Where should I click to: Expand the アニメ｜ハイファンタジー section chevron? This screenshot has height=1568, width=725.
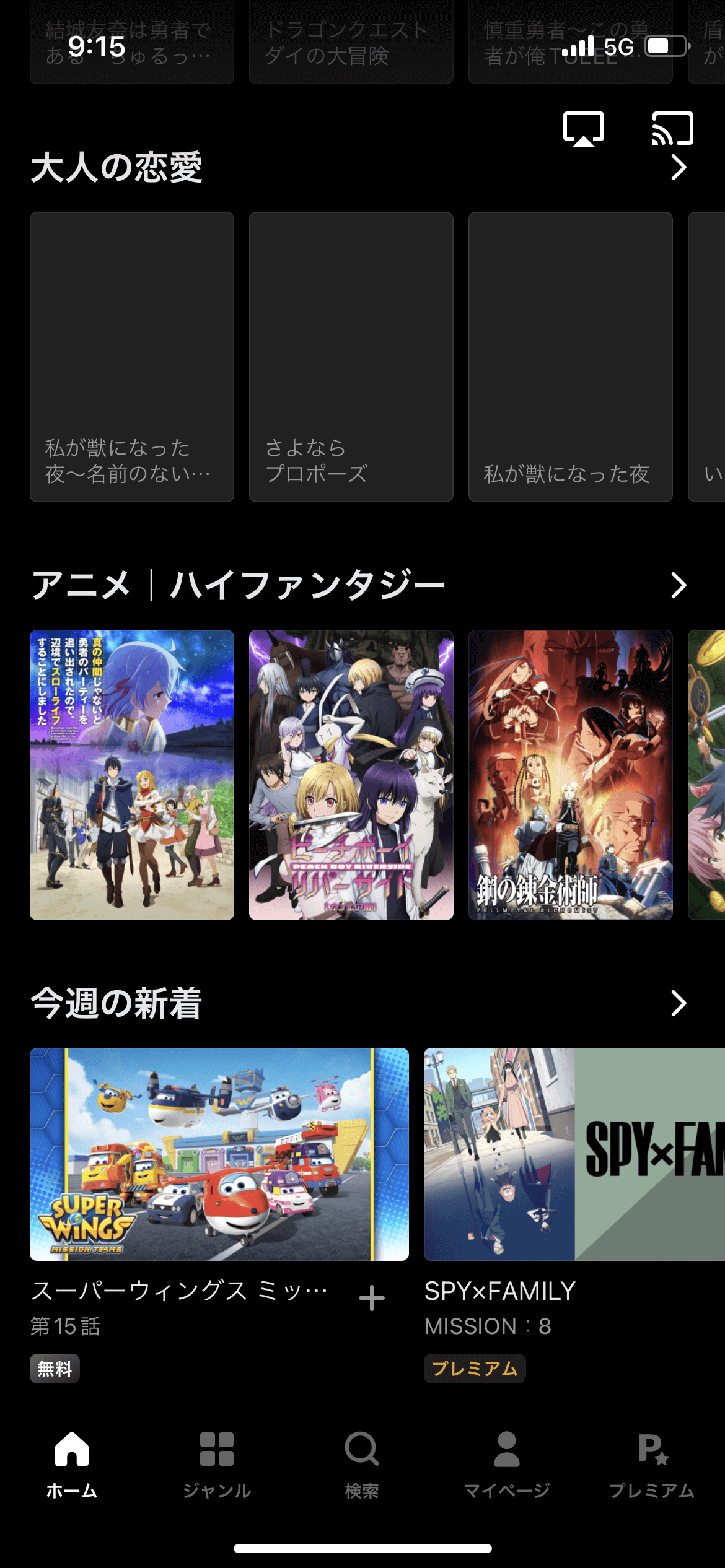678,584
